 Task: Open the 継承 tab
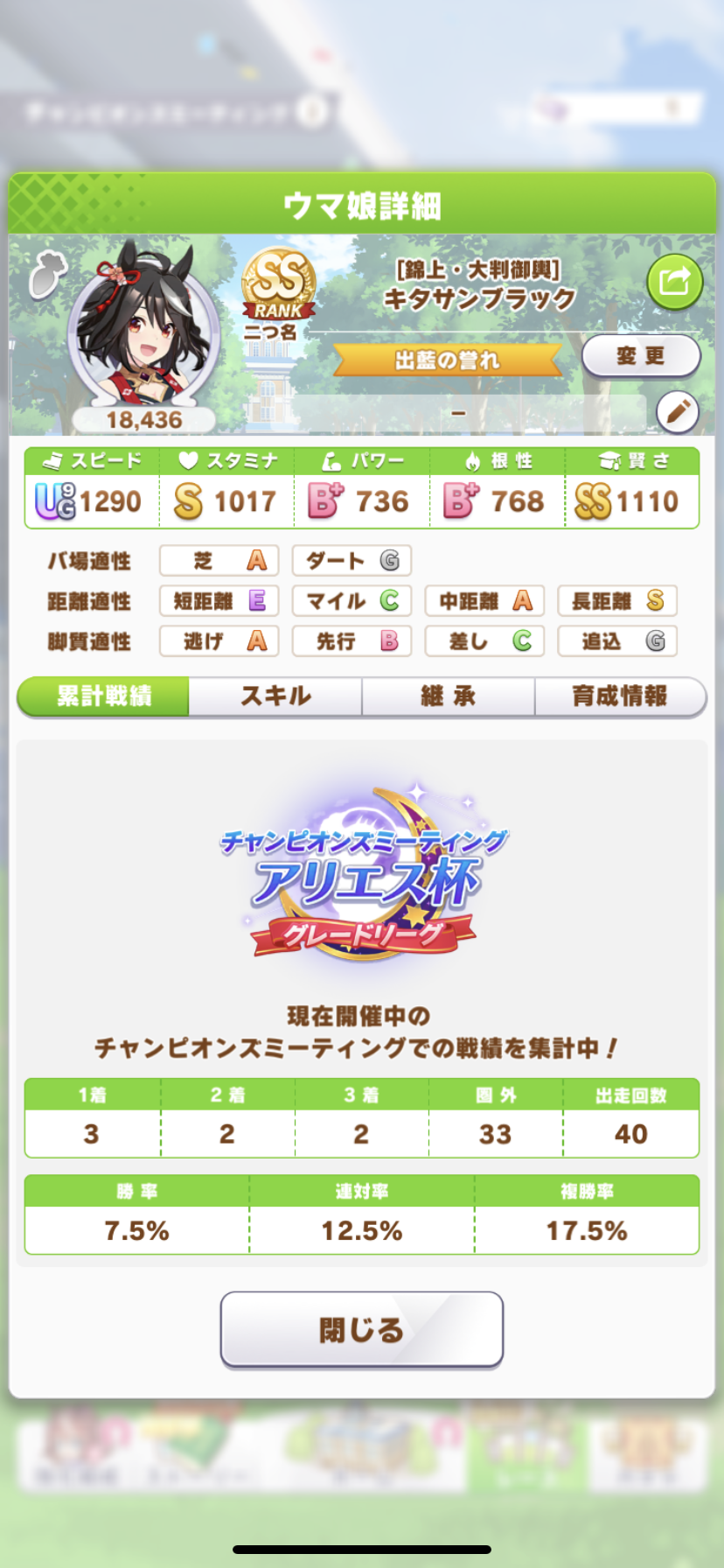[x=448, y=696]
